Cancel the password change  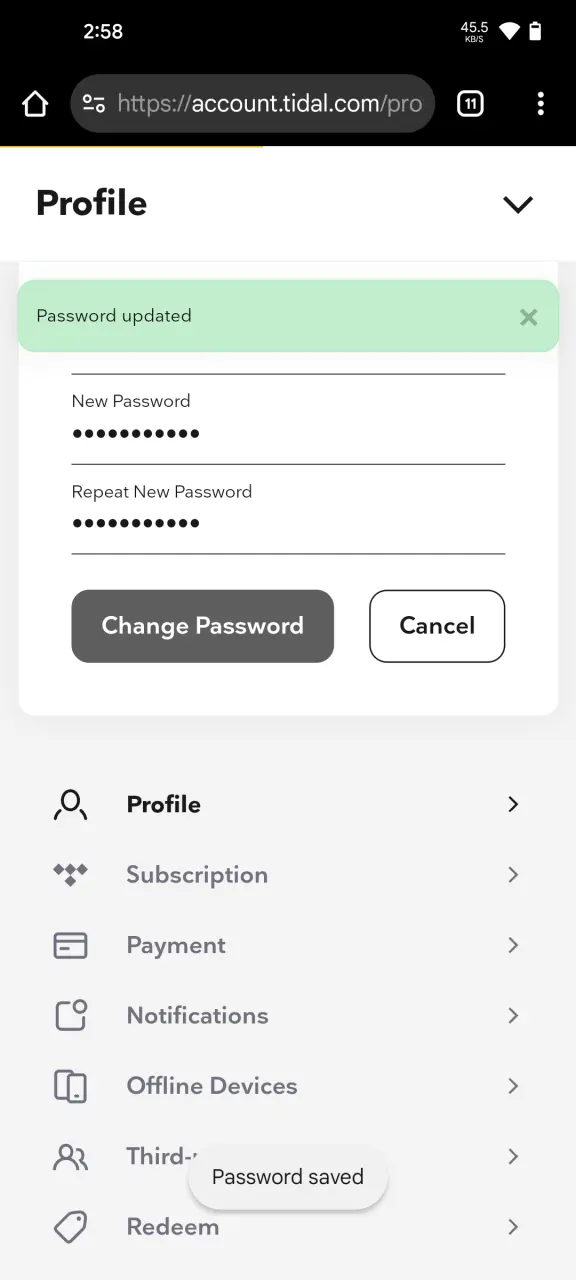coord(437,626)
